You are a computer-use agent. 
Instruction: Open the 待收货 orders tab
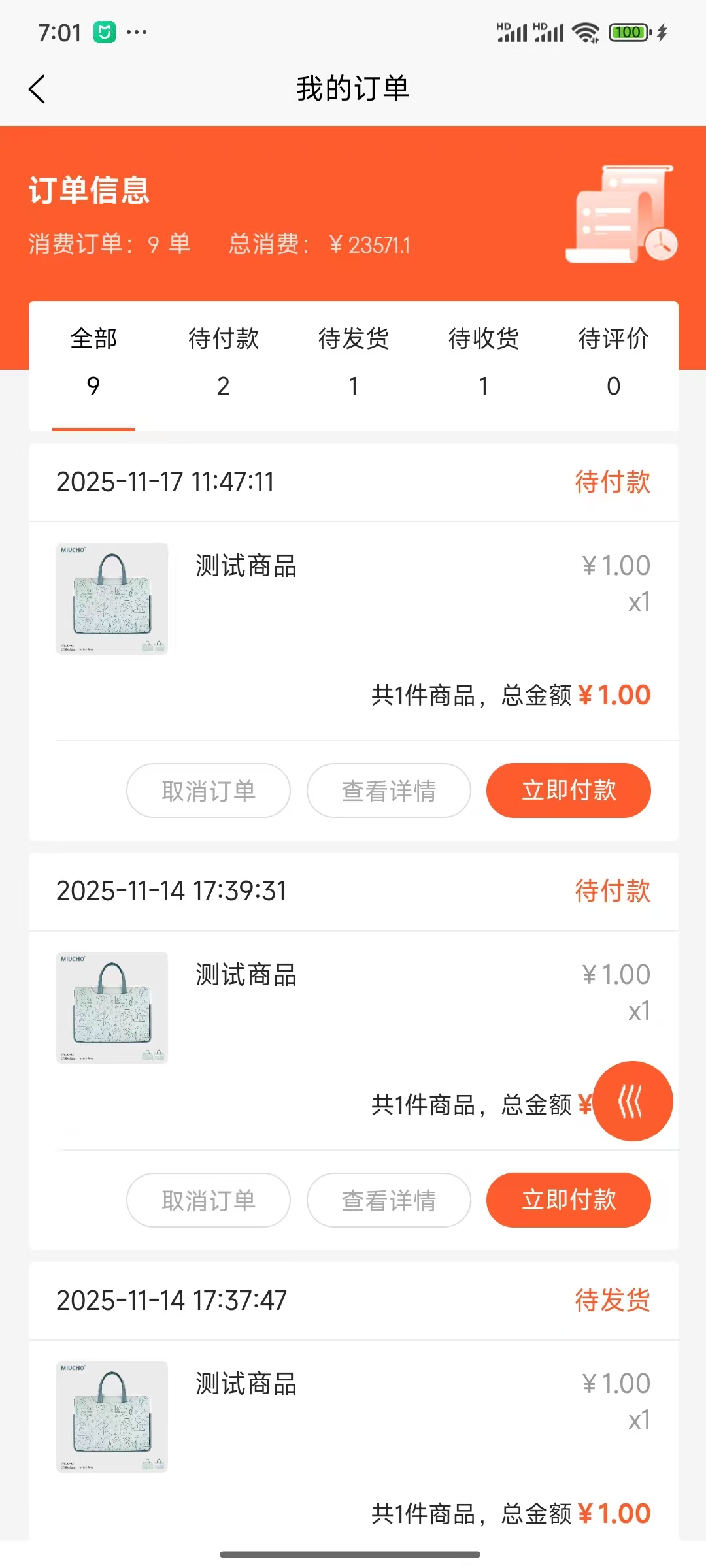pos(483,363)
